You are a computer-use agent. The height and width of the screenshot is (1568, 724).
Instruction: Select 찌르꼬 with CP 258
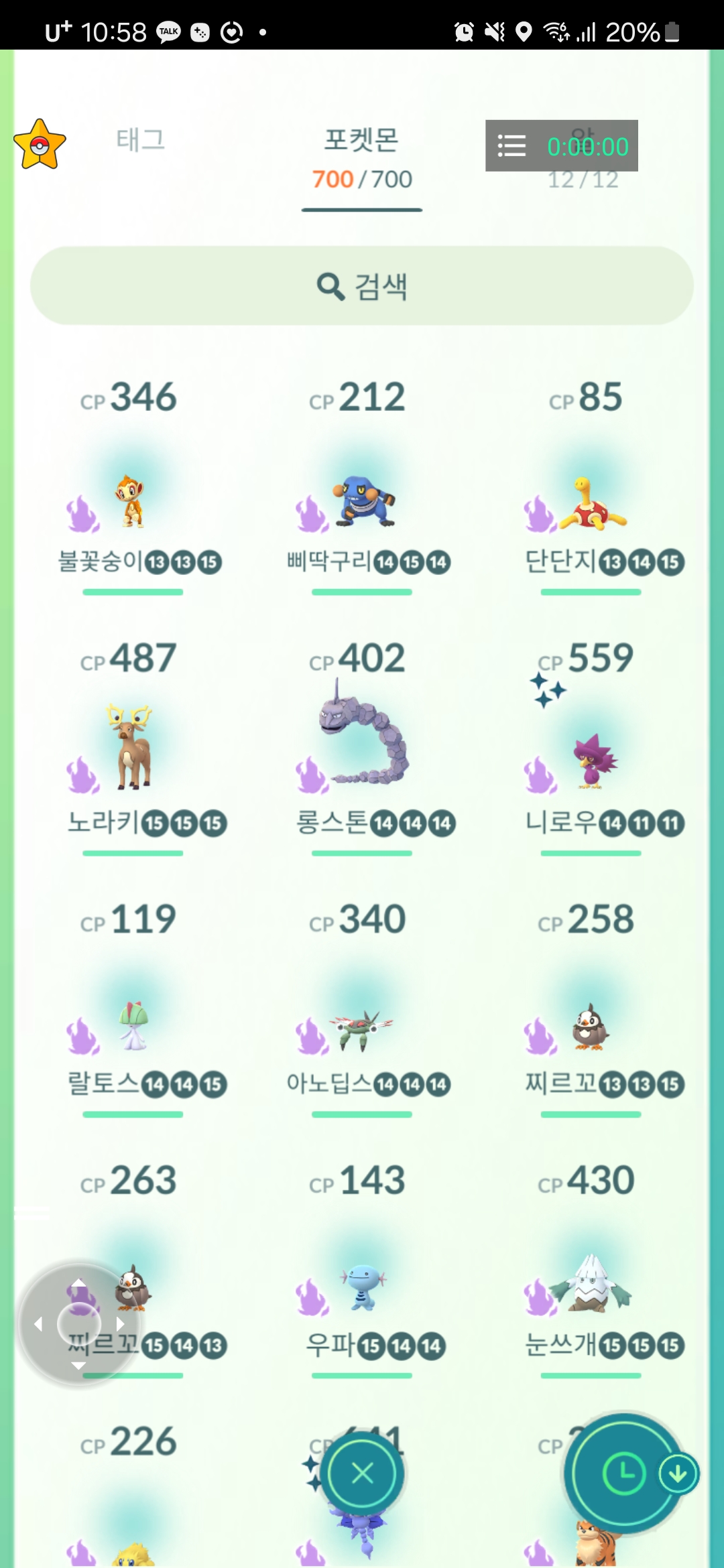(x=591, y=1025)
